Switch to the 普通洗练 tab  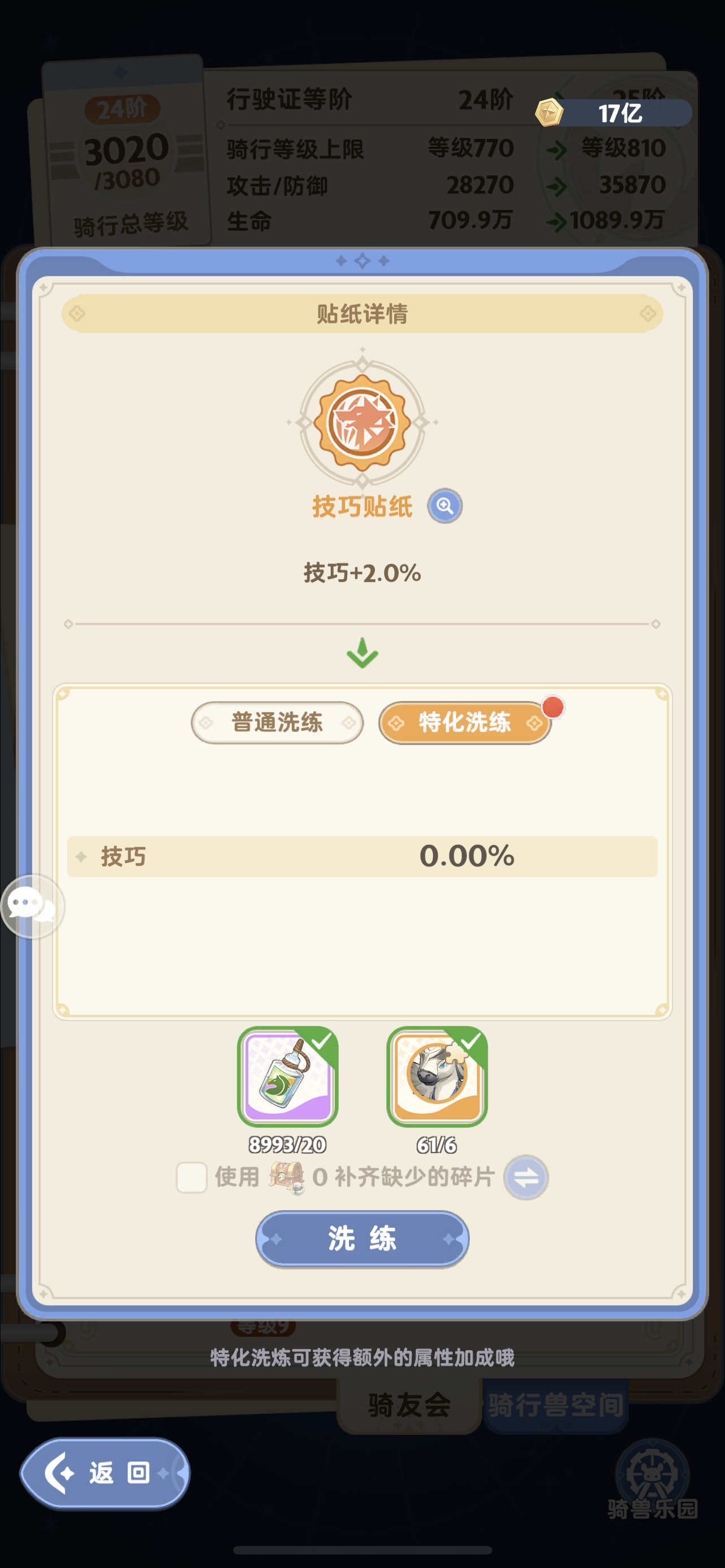point(277,722)
